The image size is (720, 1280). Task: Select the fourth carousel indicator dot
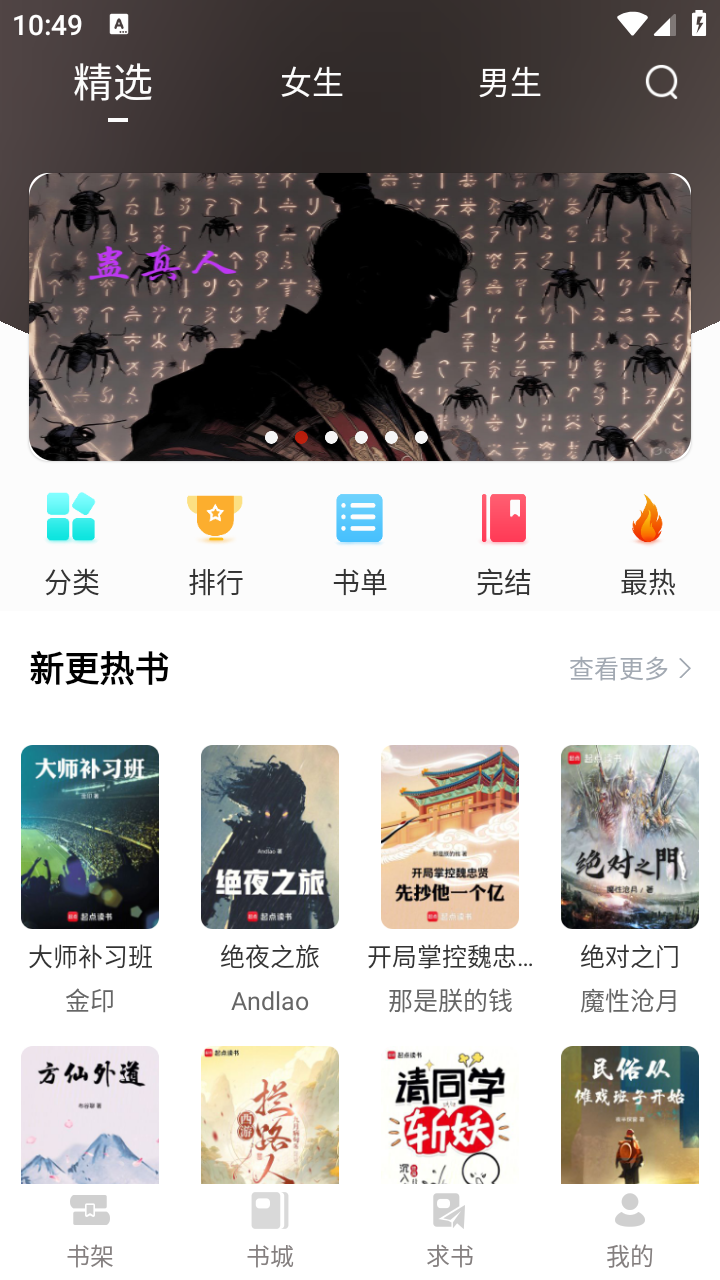pyautogui.click(x=361, y=437)
